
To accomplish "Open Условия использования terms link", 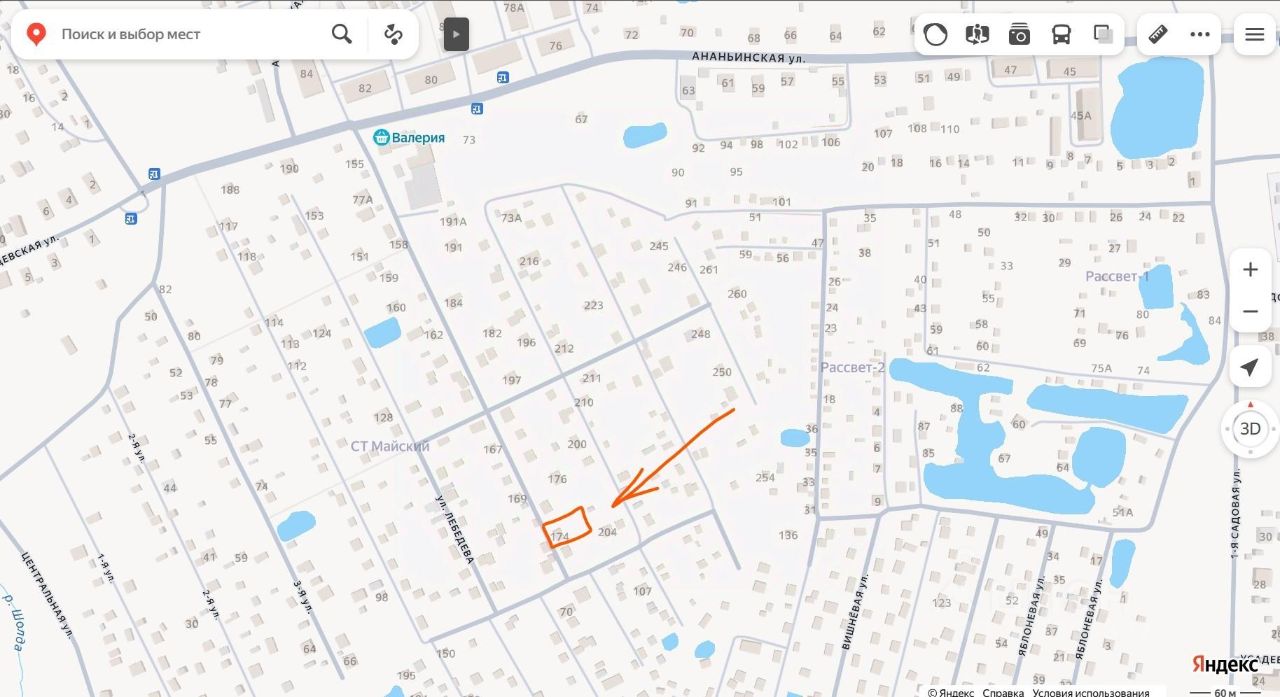I will click(1091, 692).
